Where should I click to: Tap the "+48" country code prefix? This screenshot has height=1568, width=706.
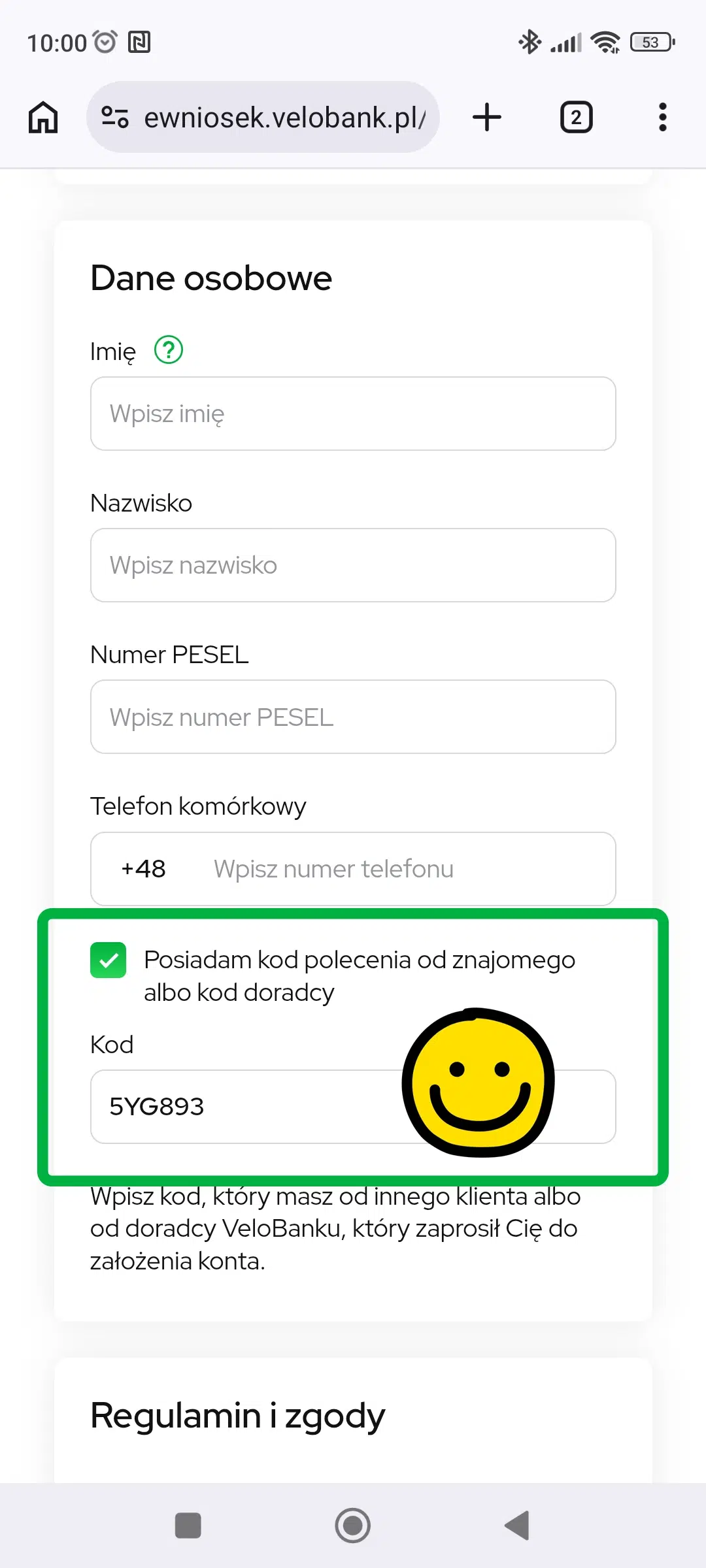pos(143,869)
